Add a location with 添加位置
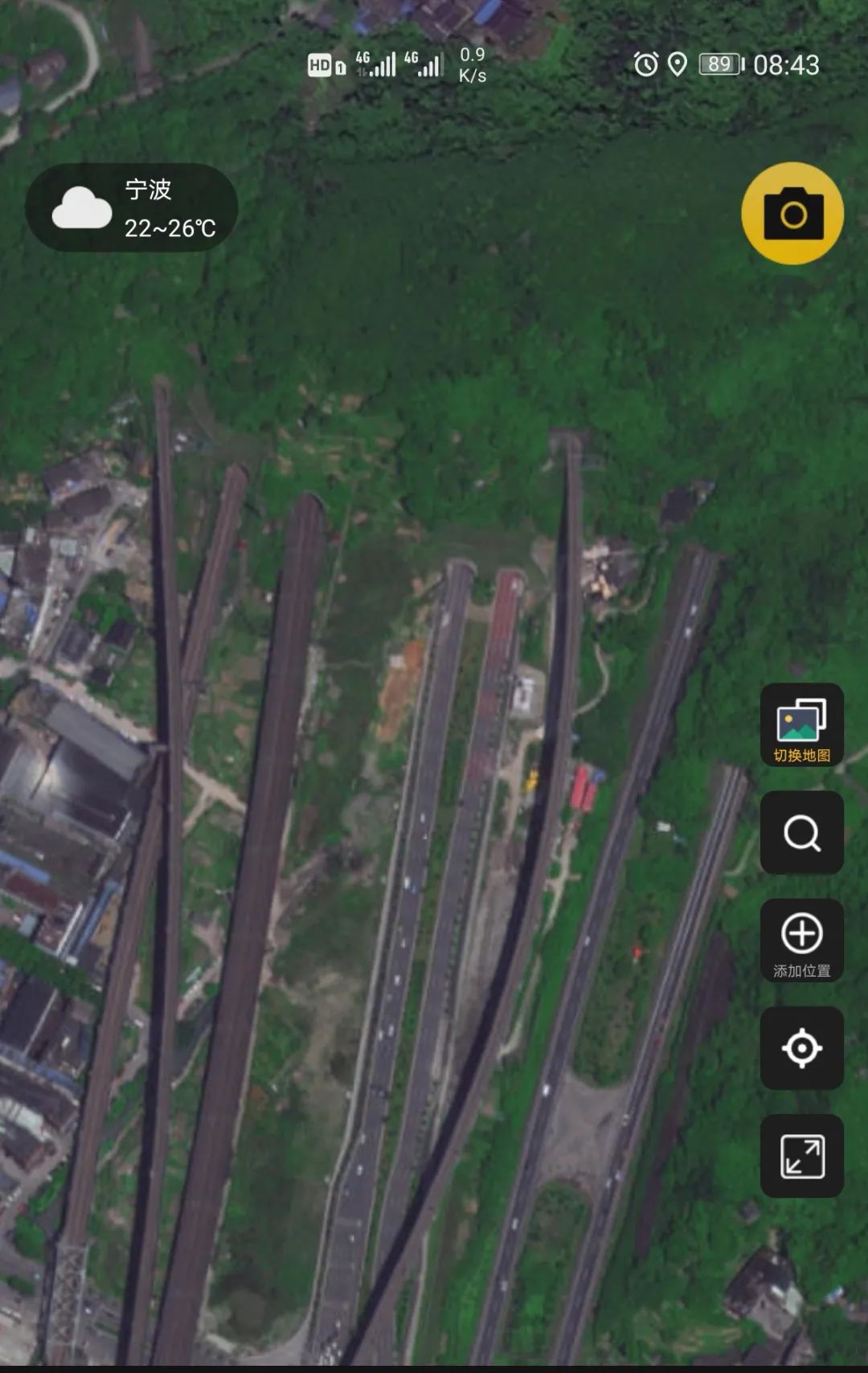 point(801,941)
